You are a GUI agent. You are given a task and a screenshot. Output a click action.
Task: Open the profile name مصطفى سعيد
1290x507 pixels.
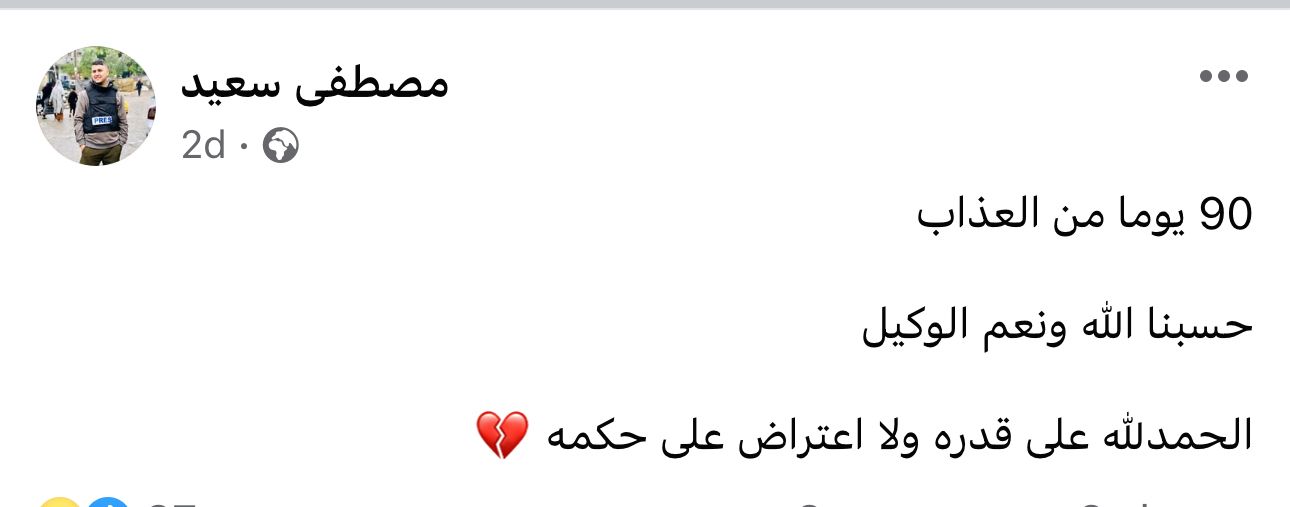(x=314, y=84)
